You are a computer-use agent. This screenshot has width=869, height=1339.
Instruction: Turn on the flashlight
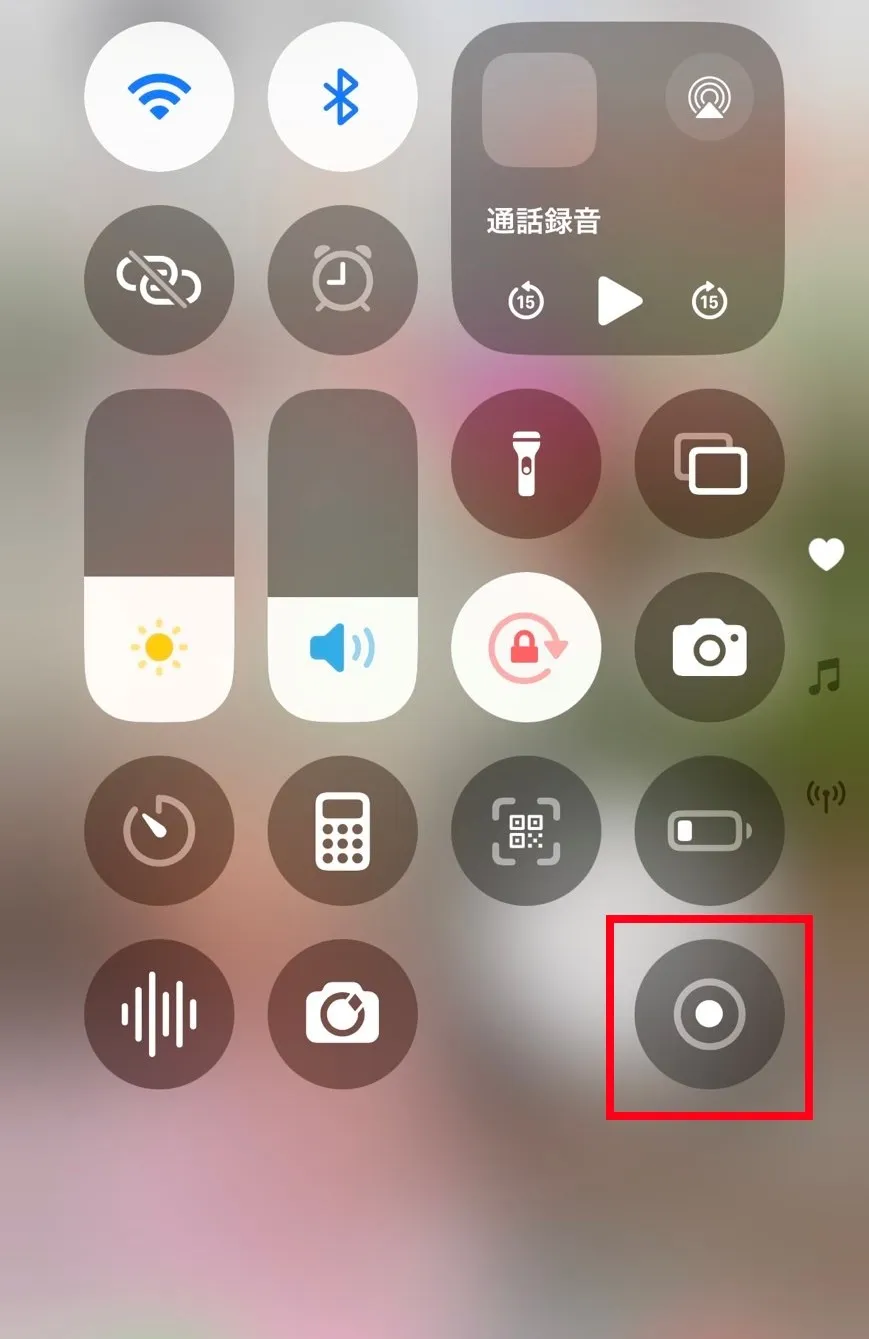(x=526, y=464)
